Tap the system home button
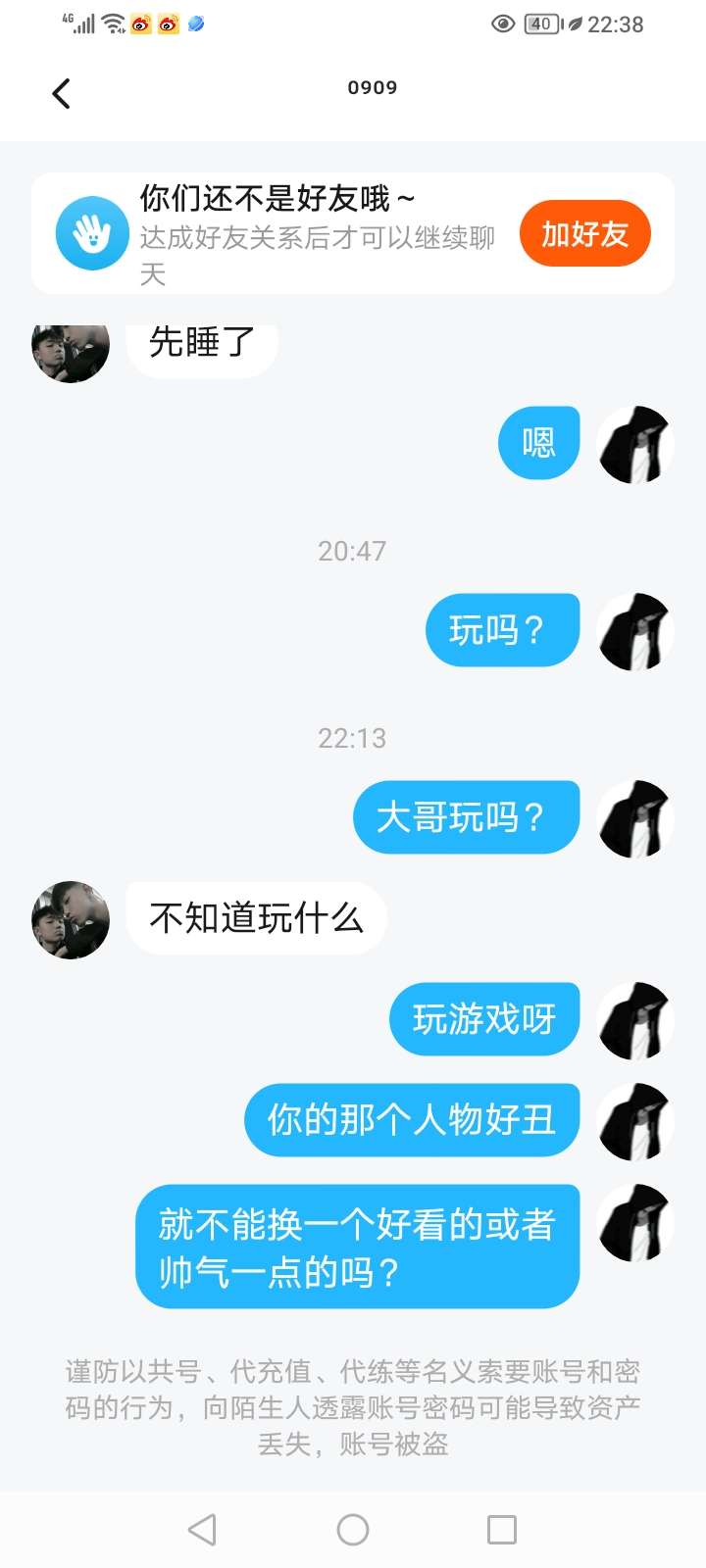 353,1530
